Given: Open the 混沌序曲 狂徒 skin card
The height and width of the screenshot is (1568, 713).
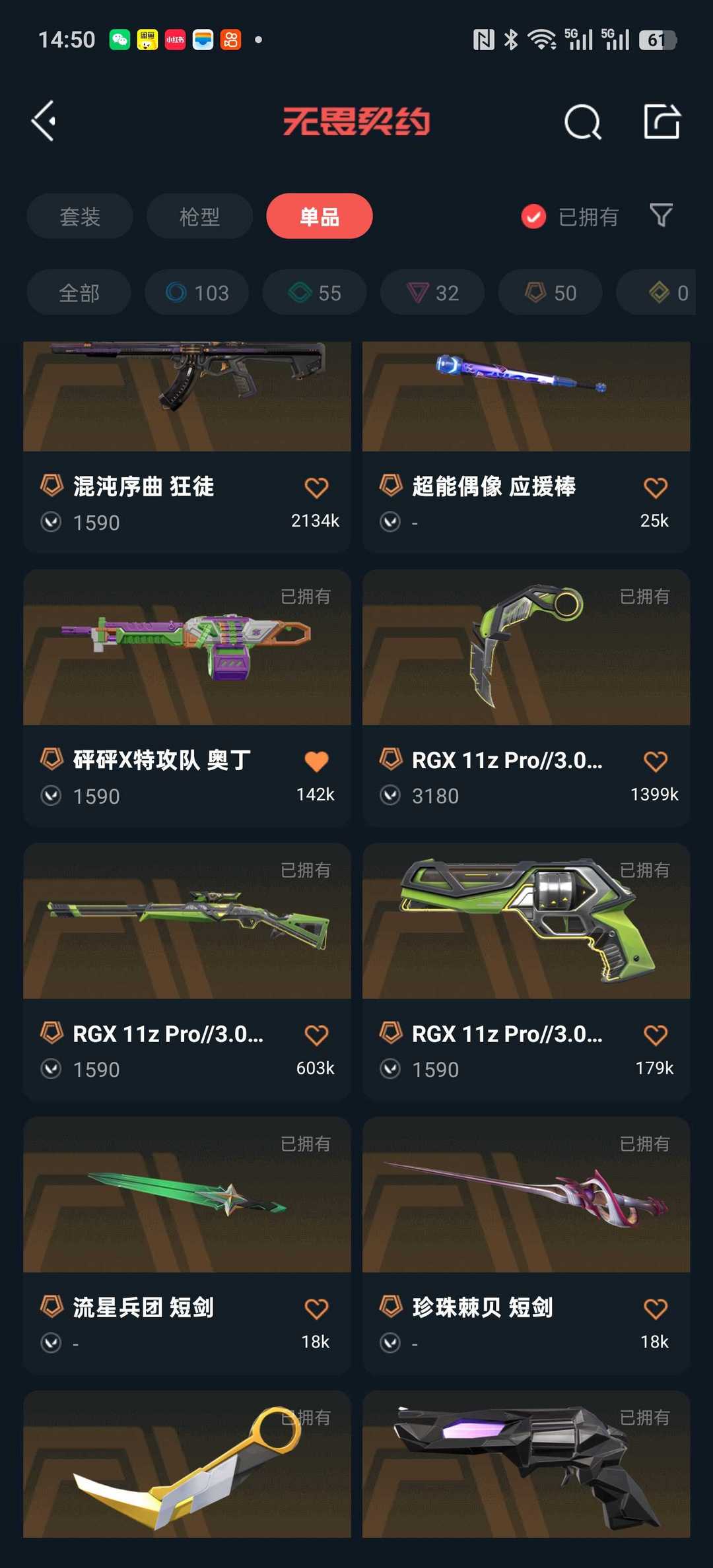Looking at the screenshot, I should pyautogui.click(x=187, y=447).
